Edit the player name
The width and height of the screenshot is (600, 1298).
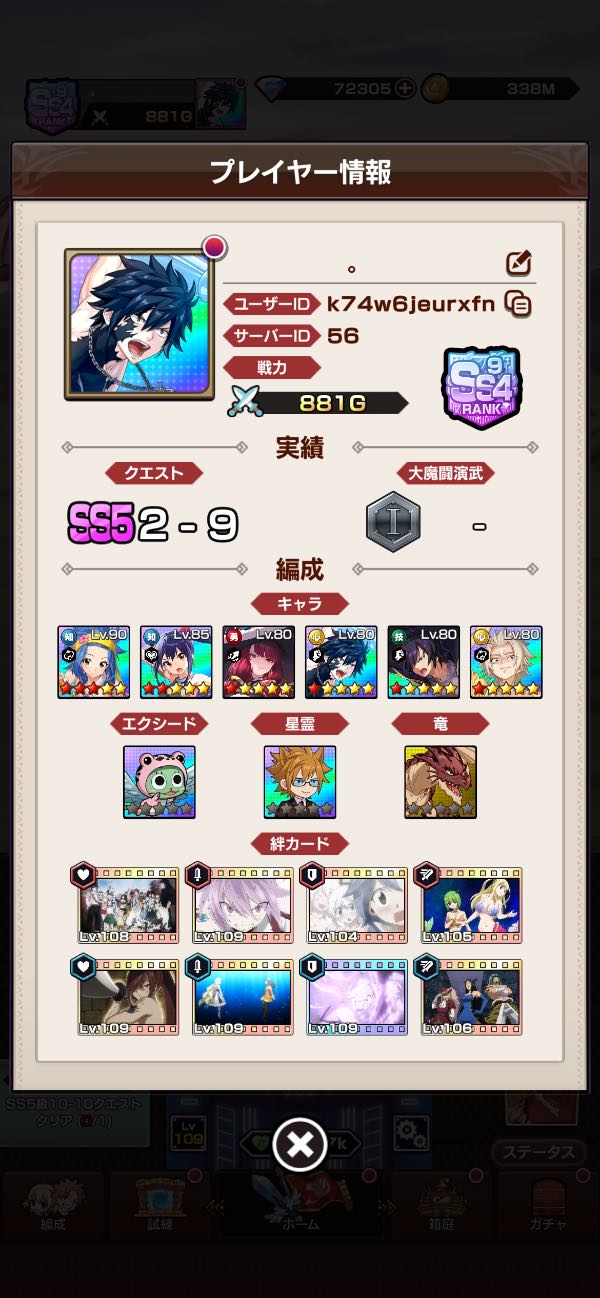(518, 264)
